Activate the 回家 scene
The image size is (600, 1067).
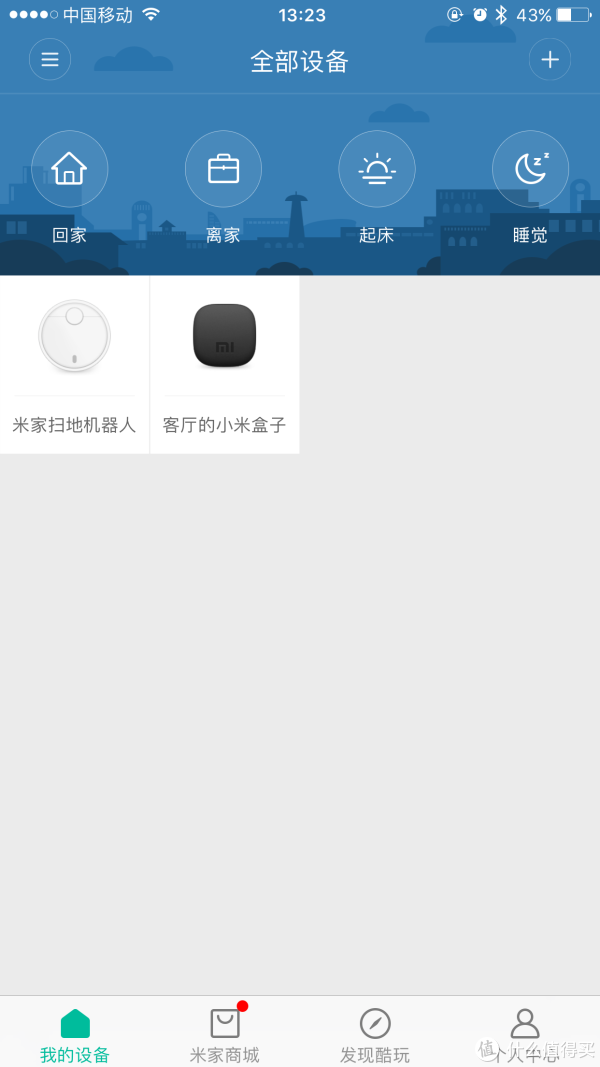point(69,169)
